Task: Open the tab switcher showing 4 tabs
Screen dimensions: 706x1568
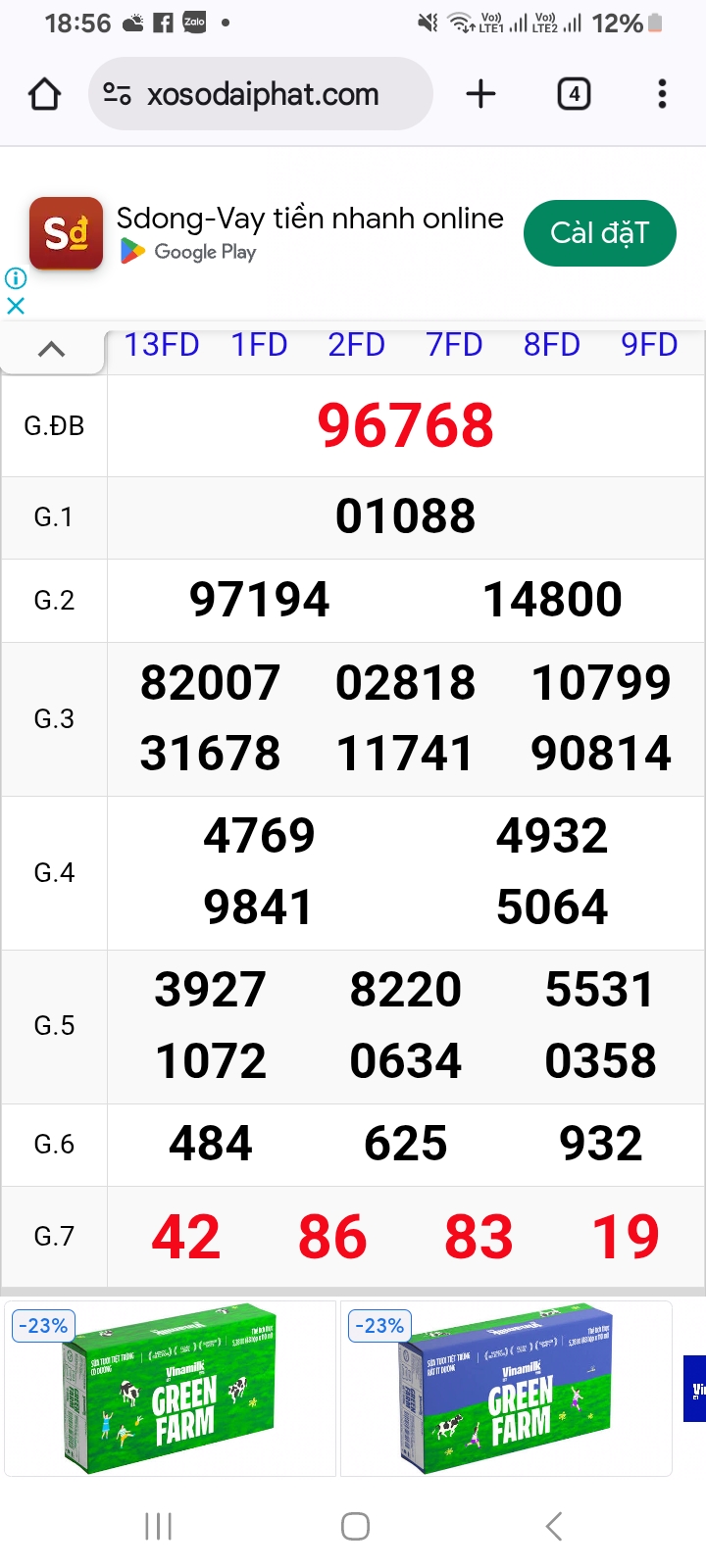Action: [x=574, y=94]
